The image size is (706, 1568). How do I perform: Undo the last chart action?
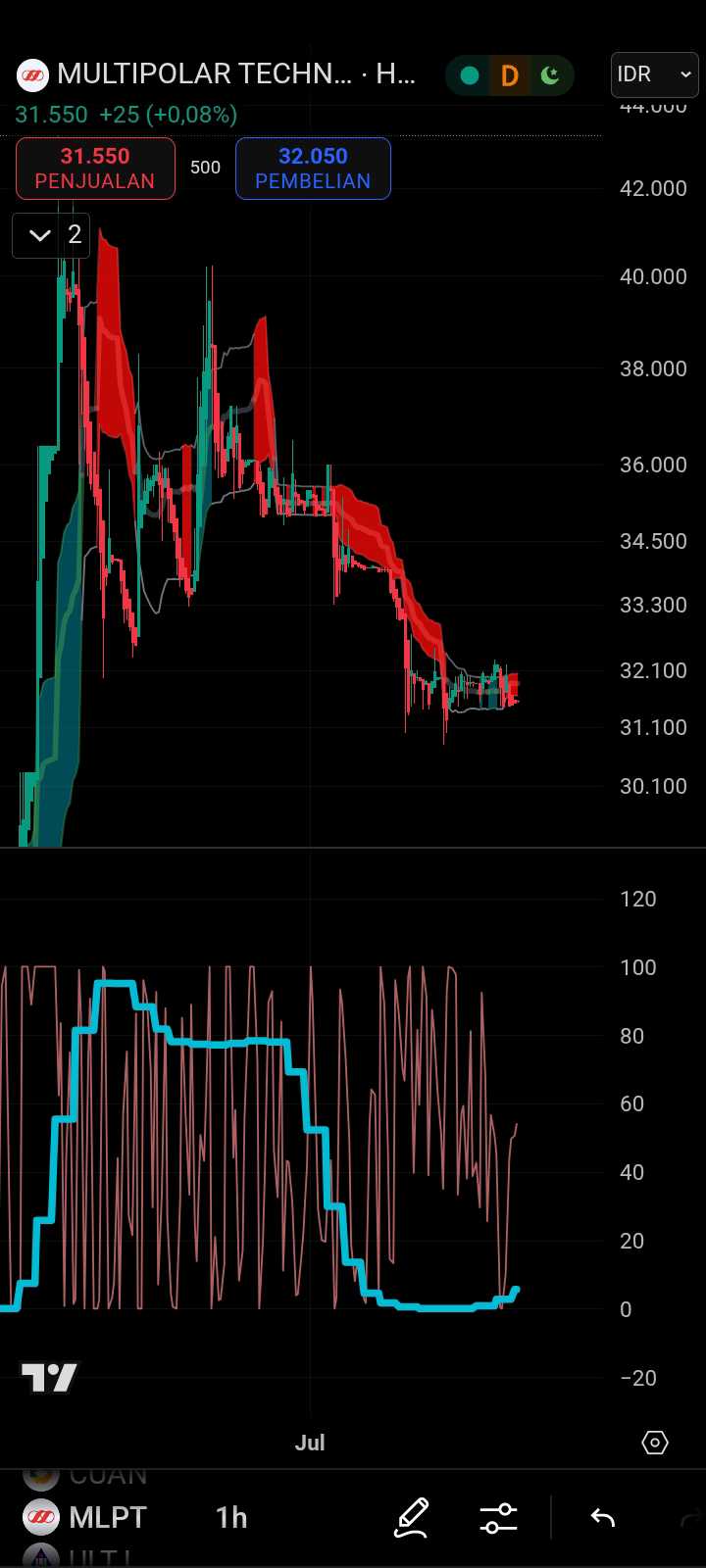pyautogui.click(x=602, y=1518)
